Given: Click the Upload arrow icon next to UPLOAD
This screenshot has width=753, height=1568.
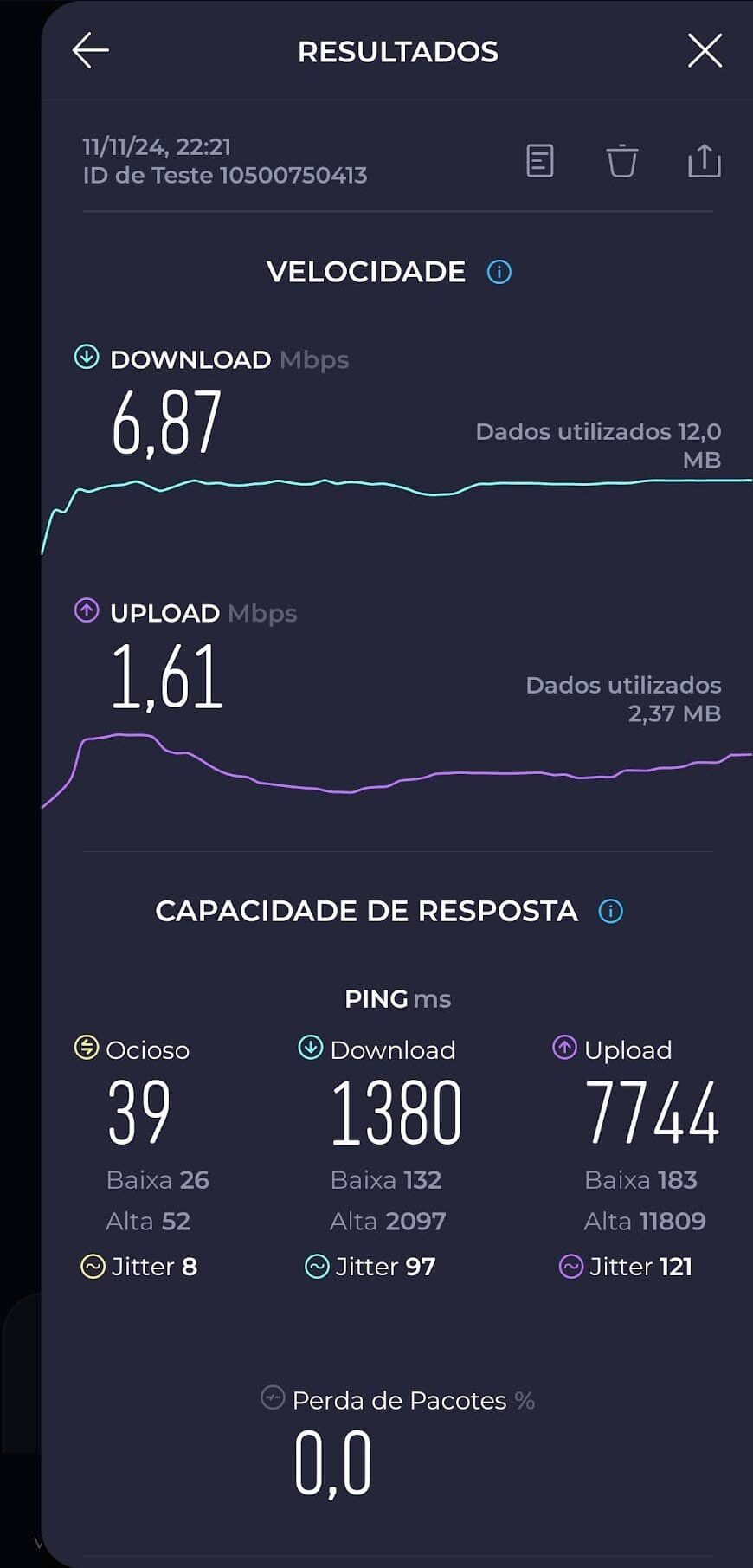Looking at the screenshot, I should pos(86,611).
